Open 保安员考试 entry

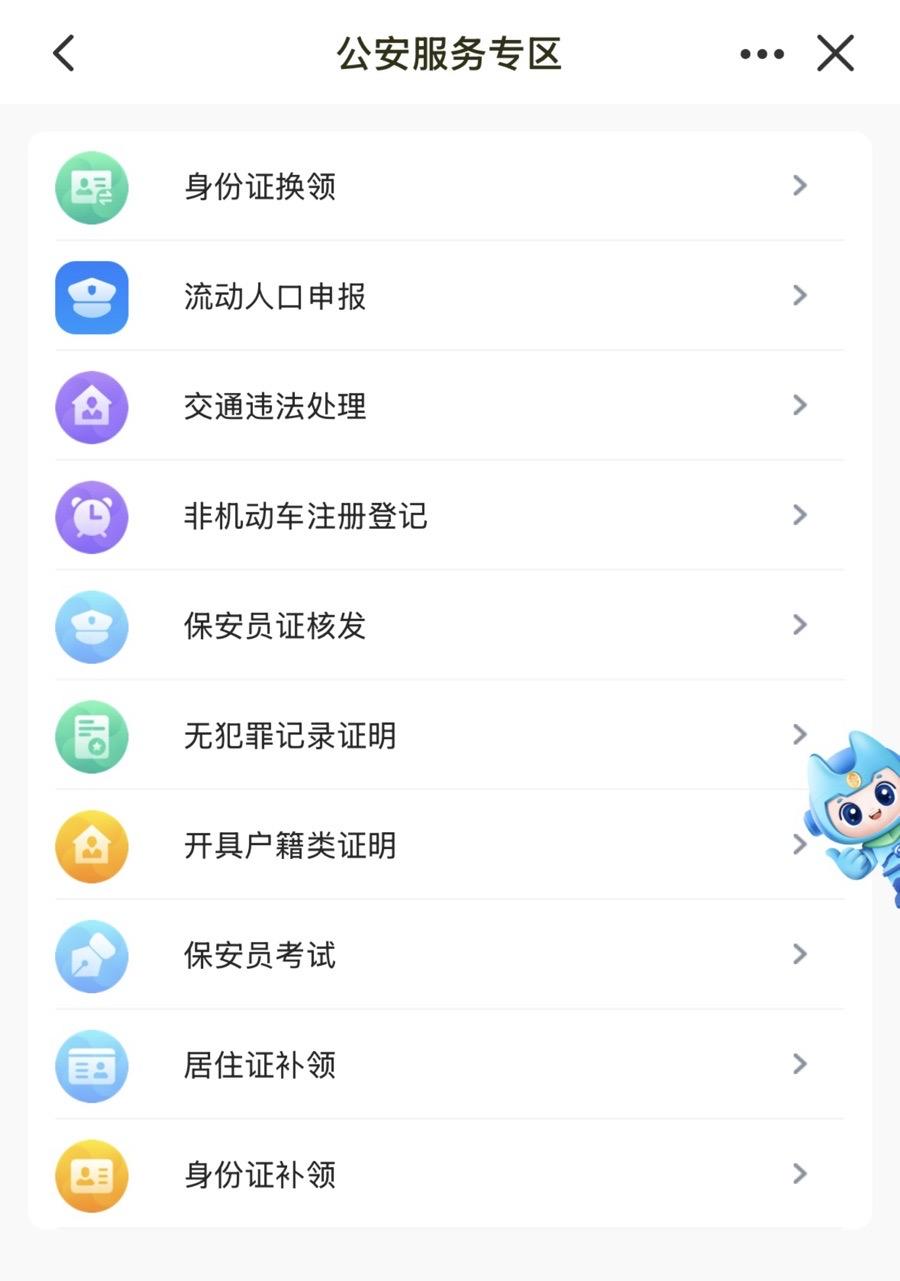[x=450, y=955]
